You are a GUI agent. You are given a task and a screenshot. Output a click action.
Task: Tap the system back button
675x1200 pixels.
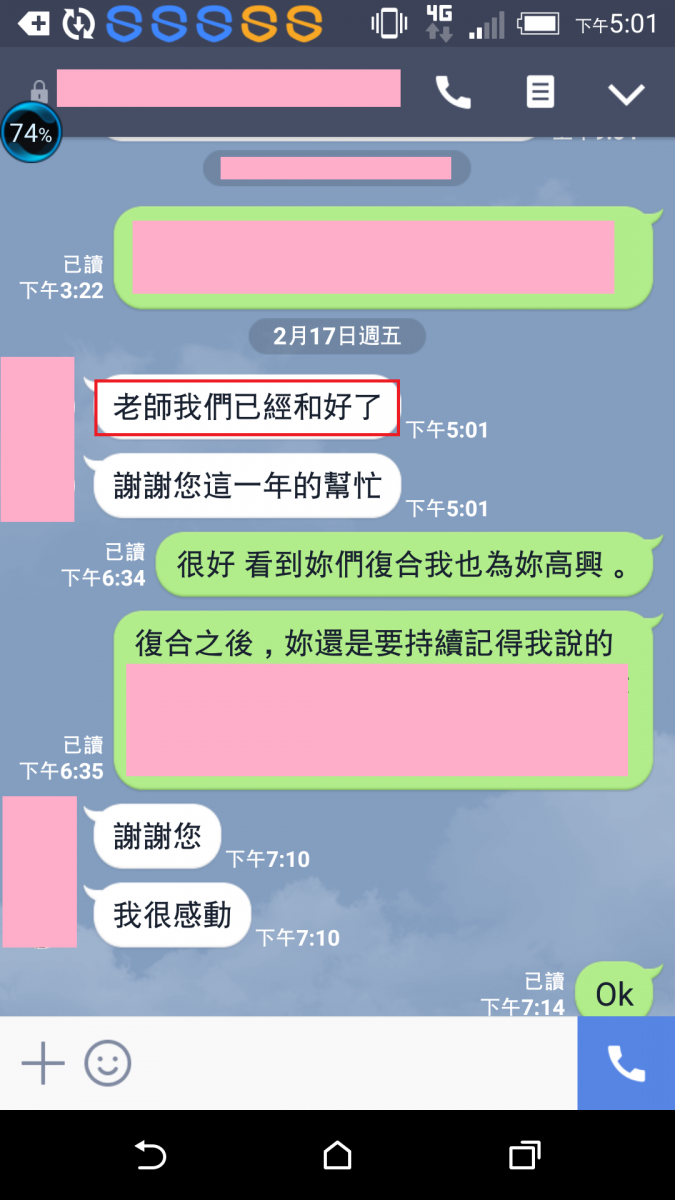pyautogui.click(x=150, y=1156)
